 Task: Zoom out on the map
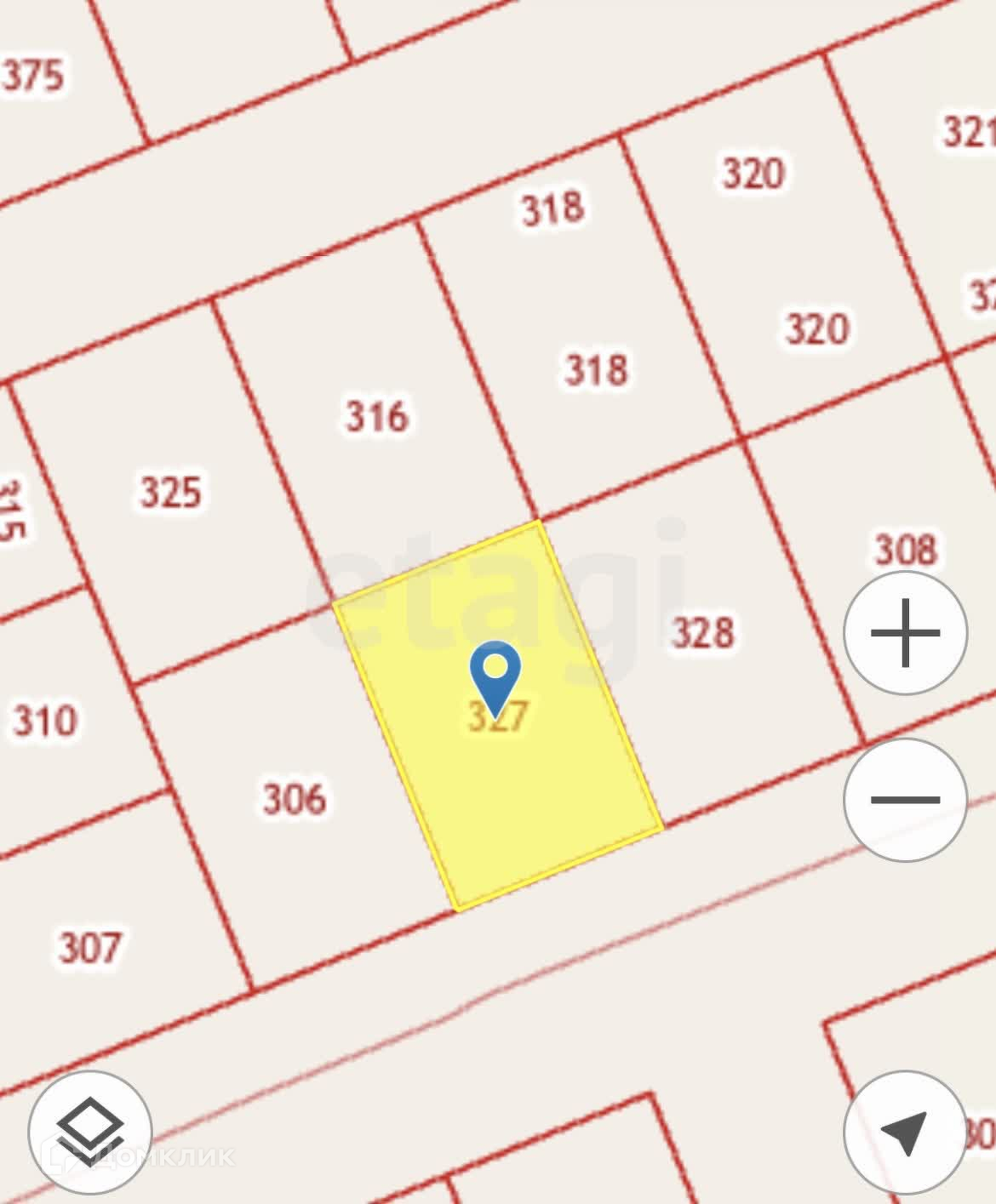[x=905, y=800]
